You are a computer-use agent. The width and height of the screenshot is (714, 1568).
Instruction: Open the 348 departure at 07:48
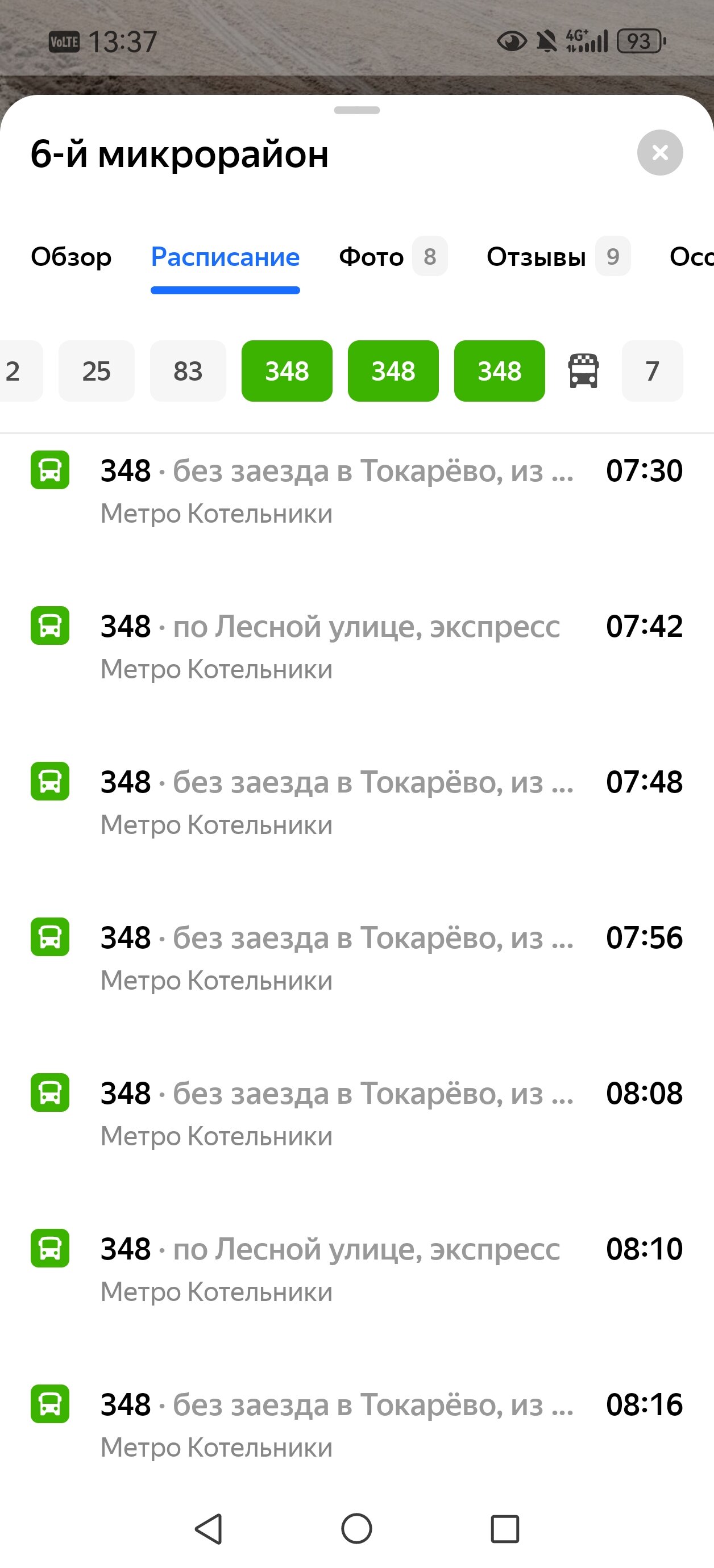357,802
